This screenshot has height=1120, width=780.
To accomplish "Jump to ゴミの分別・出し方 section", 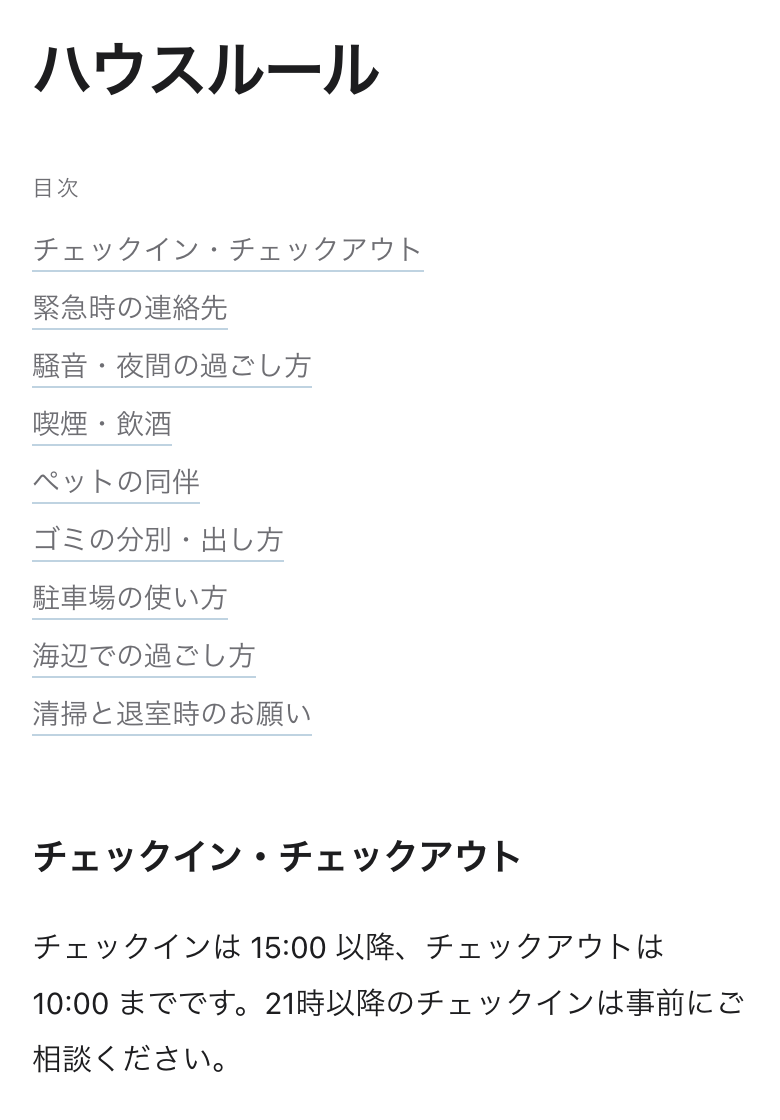I will point(158,539).
